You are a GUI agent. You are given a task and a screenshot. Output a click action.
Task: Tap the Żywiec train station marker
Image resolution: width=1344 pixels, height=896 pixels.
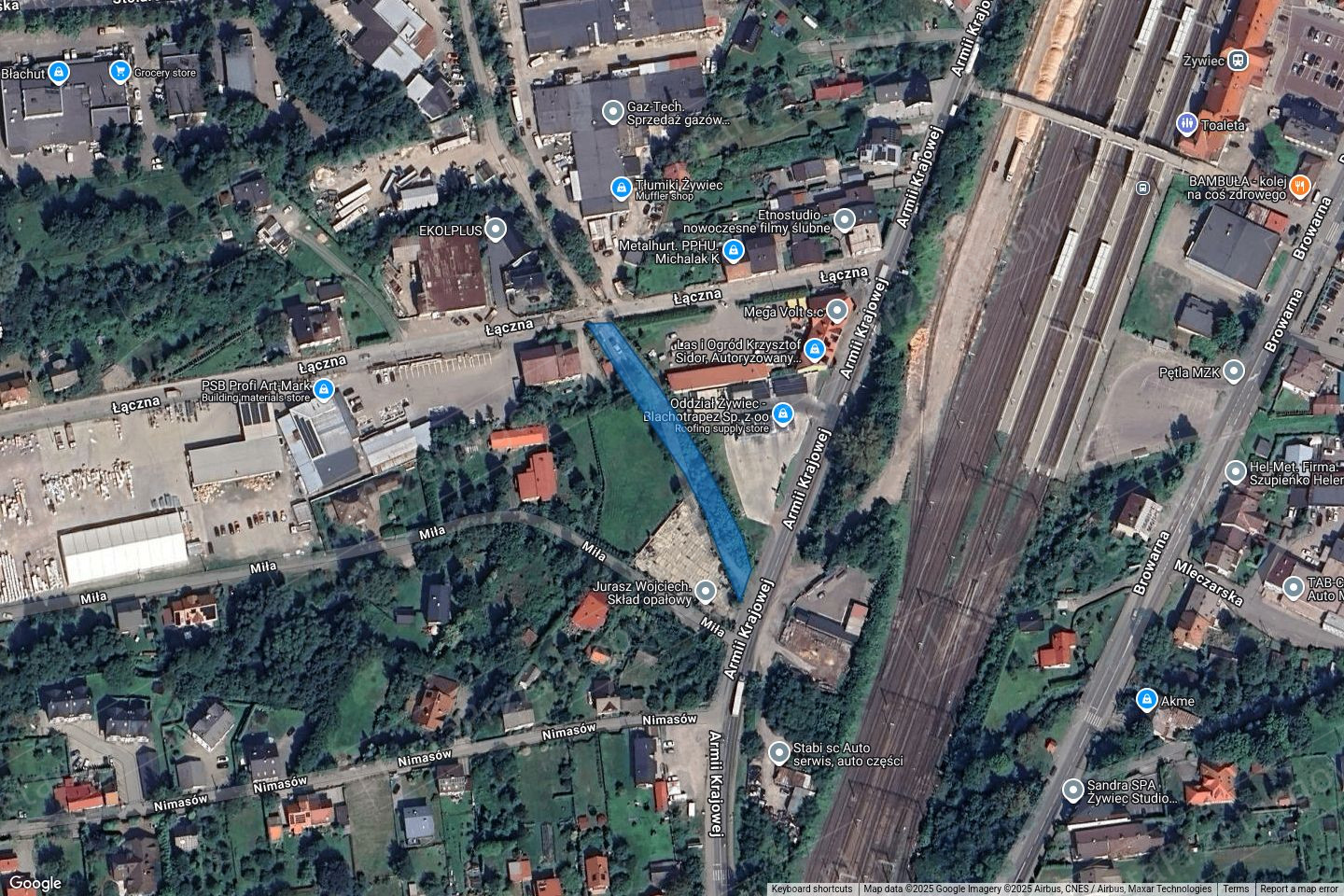[1238, 60]
